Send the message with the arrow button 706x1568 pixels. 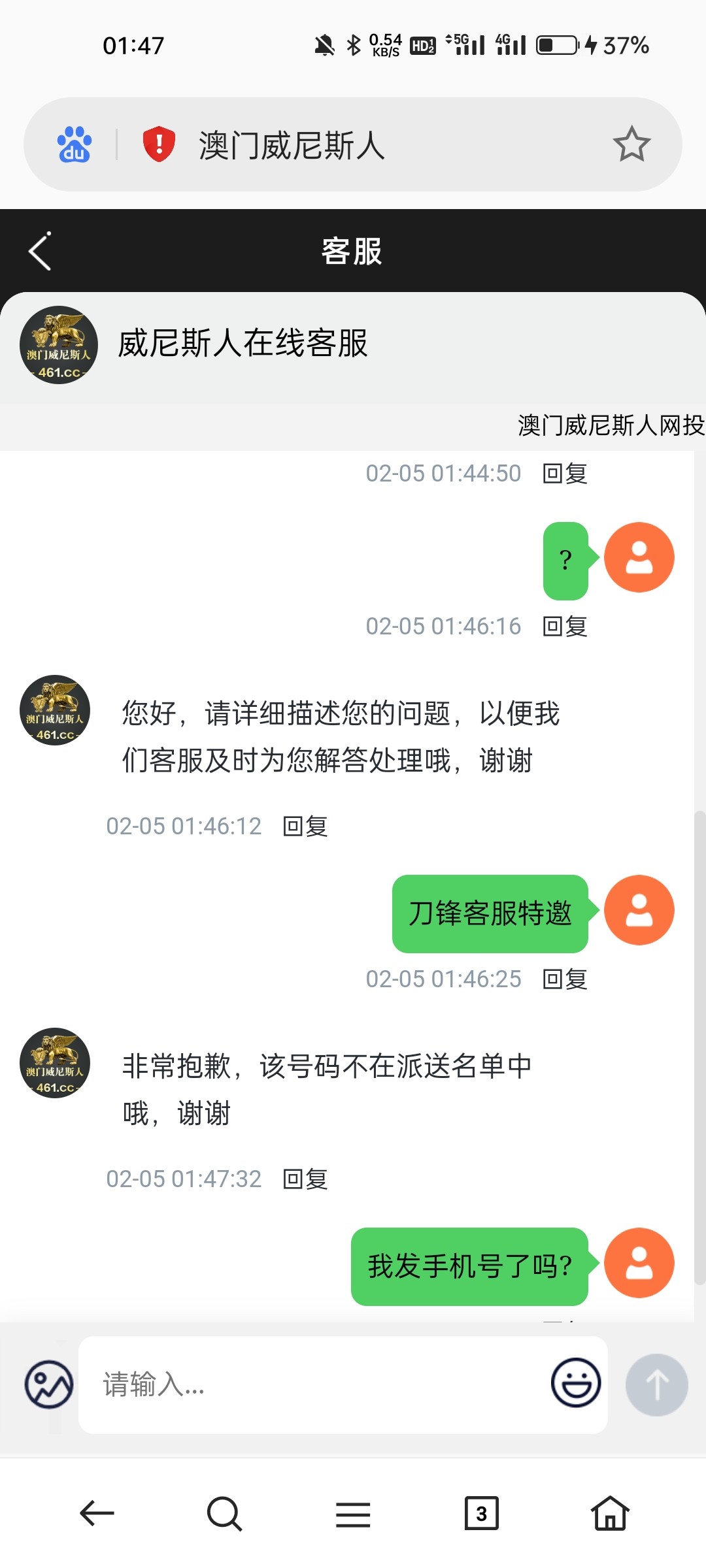tap(656, 1384)
